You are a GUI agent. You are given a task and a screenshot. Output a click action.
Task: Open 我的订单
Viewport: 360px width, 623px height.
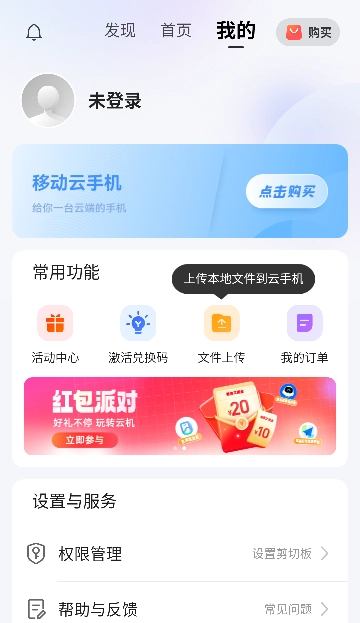point(304,335)
